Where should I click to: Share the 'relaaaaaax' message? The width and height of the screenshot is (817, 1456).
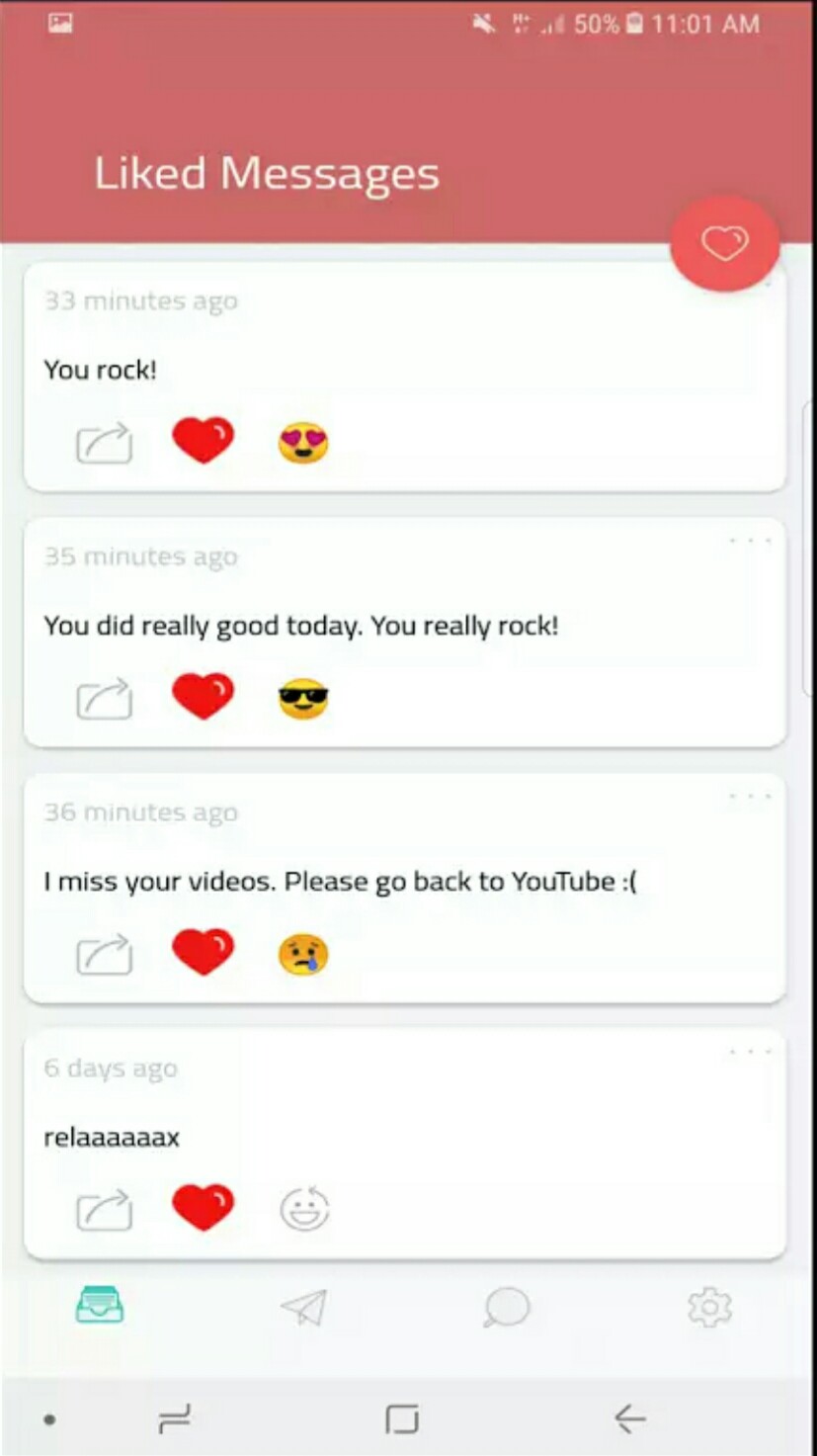(x=104, y=1211)
